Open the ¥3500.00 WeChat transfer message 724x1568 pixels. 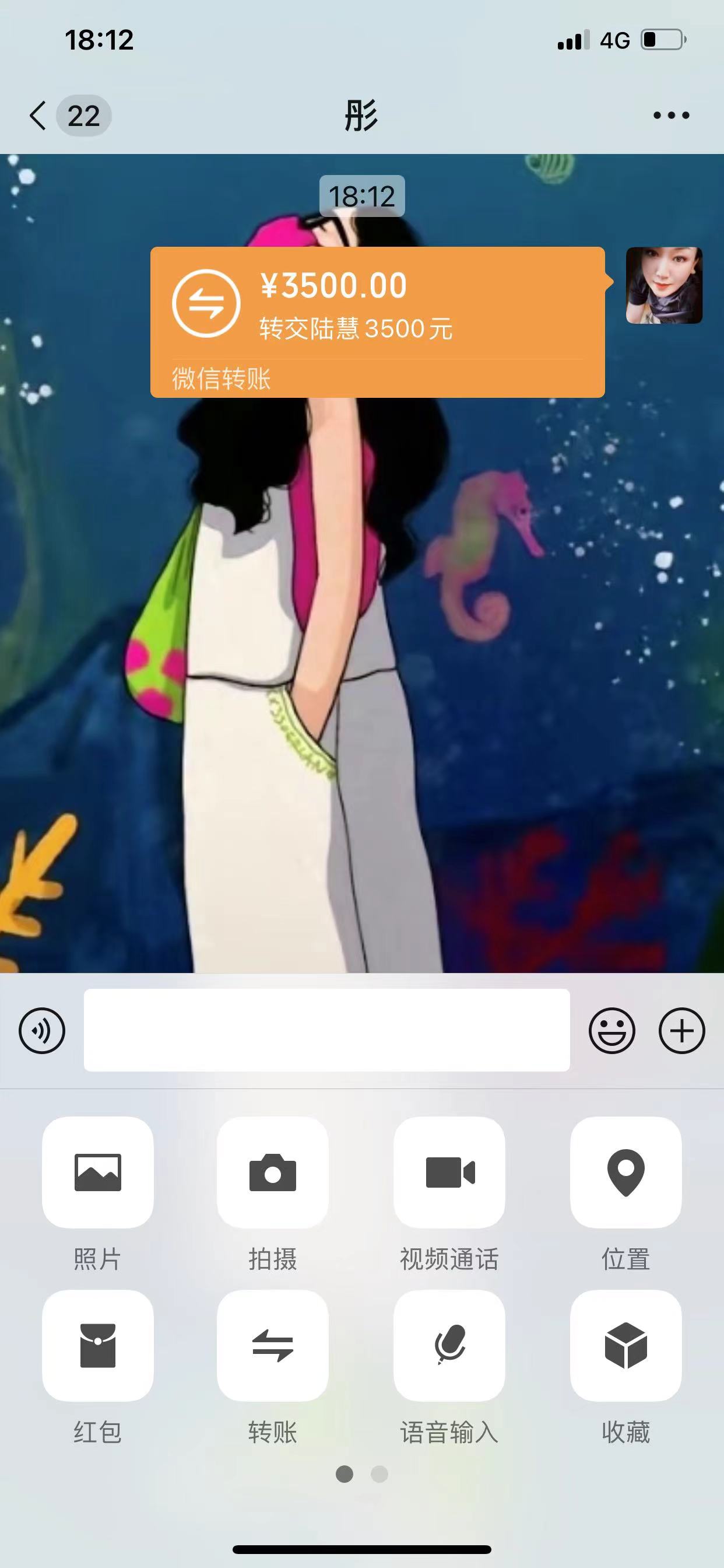[377, 321]
